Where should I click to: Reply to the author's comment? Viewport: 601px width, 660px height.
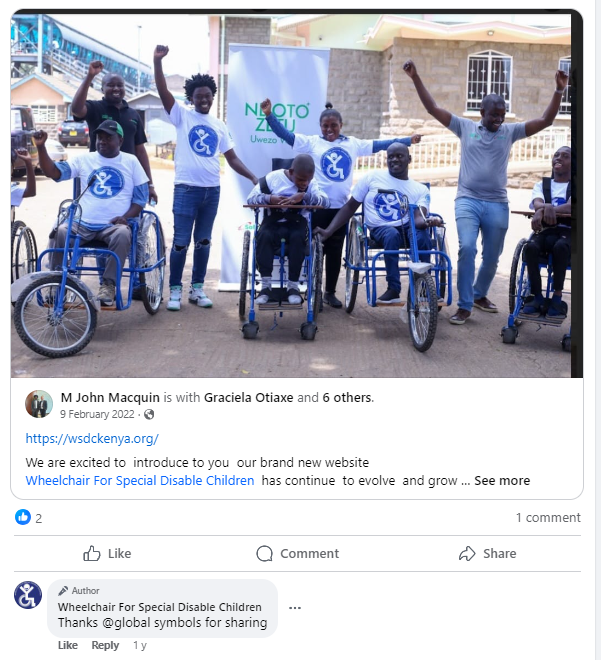tap(105, 645)
